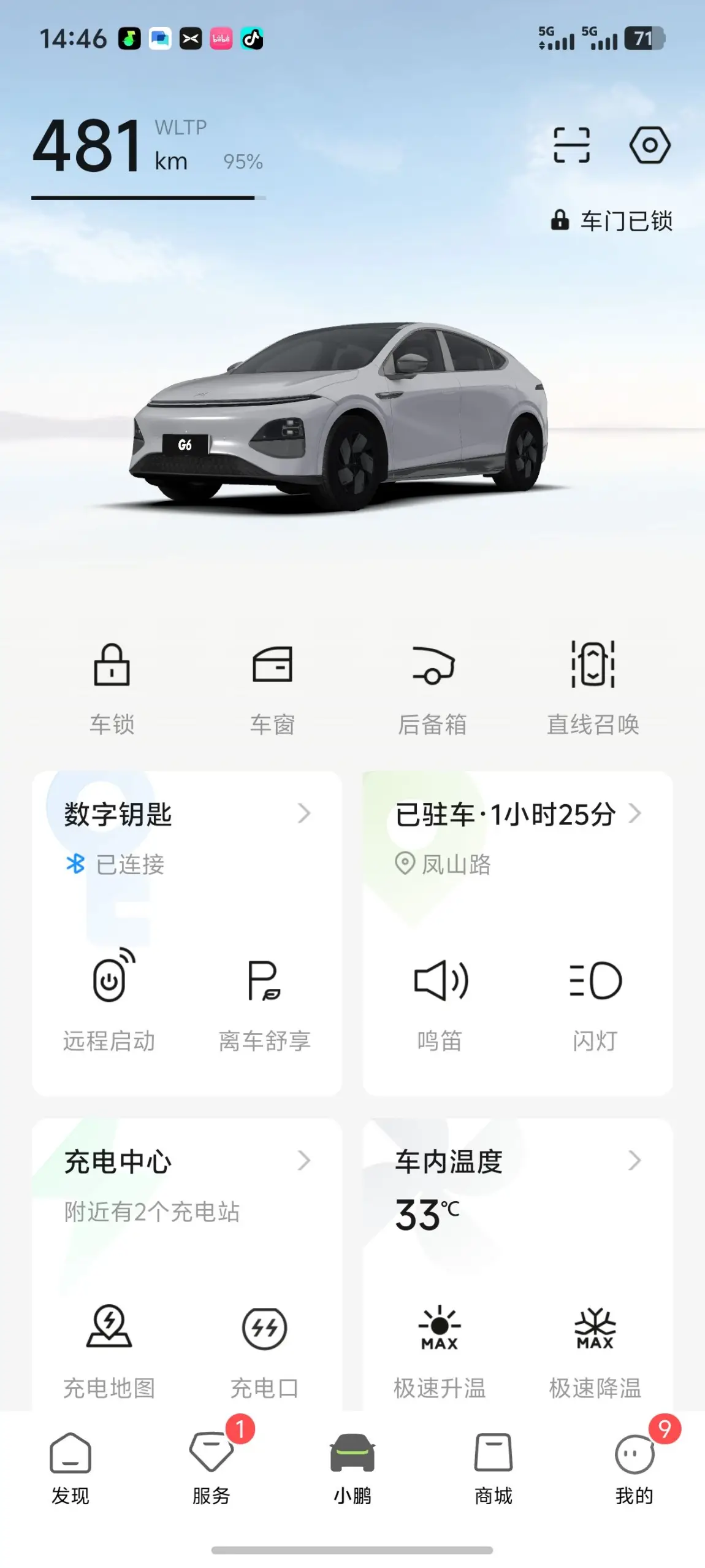Start 极速降温 rapid cooling
This screenshot has width=705, height=1568.
point(595,1346)
